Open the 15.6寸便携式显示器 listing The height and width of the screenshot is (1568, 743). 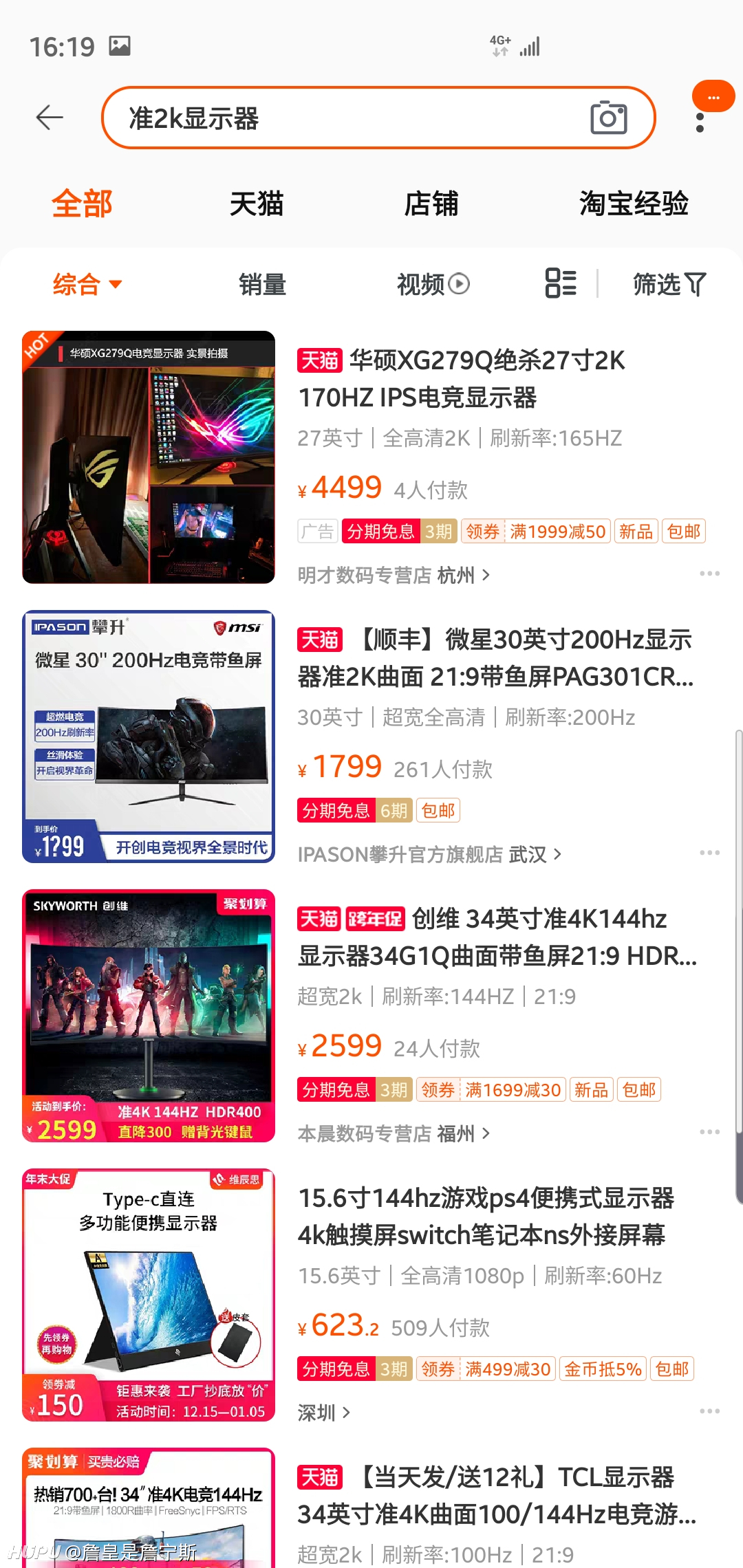click(x=486, y=1217)
